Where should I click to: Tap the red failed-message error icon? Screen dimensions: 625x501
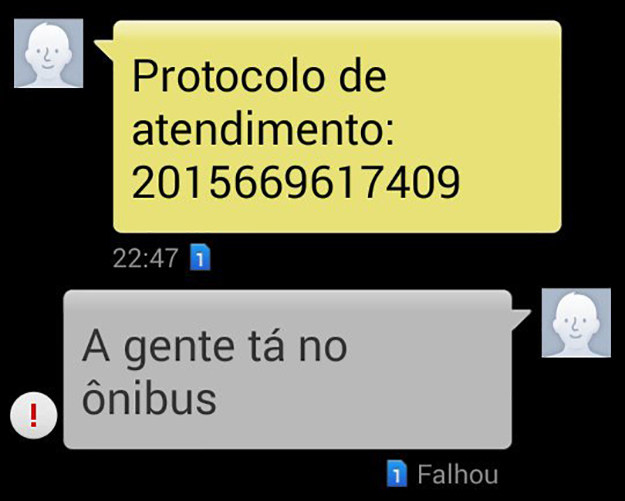32,415
